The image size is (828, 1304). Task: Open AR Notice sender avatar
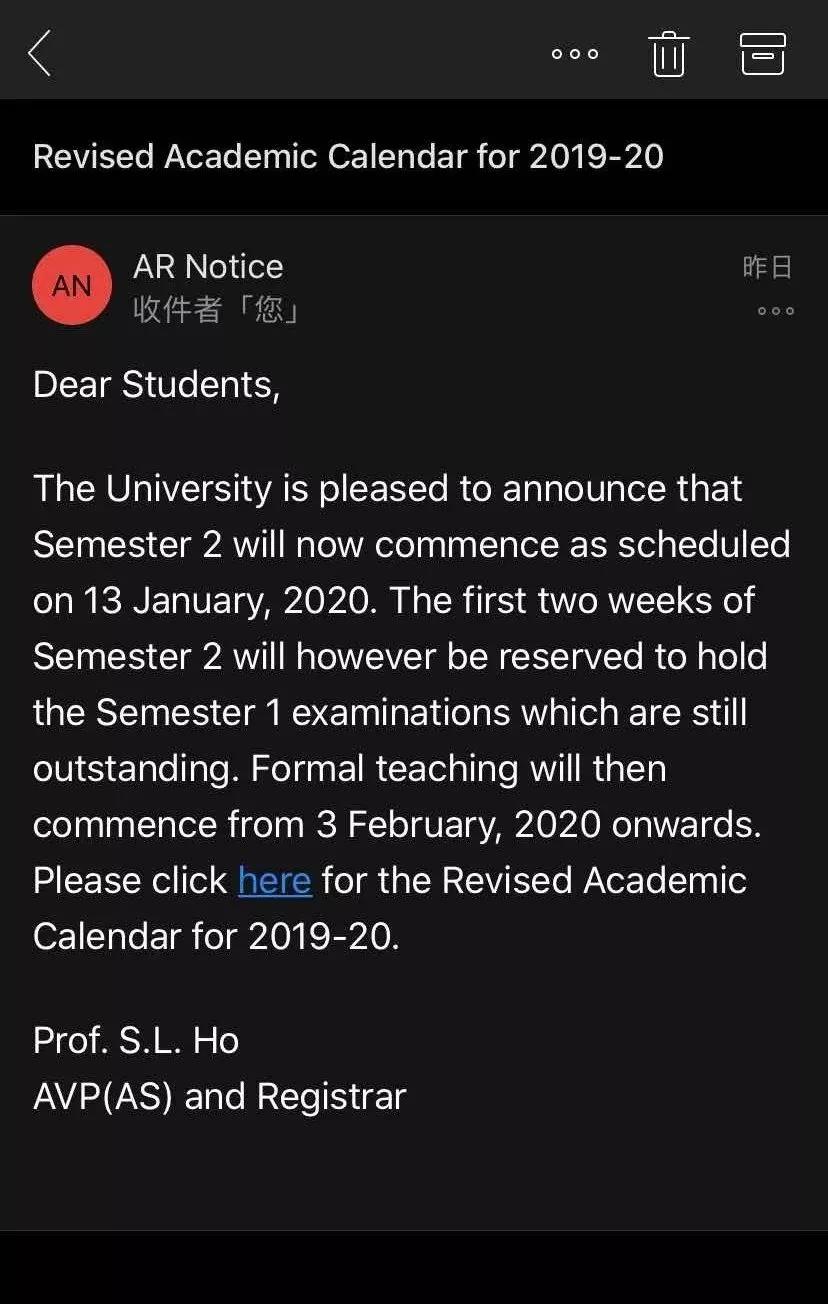[72, 286]
